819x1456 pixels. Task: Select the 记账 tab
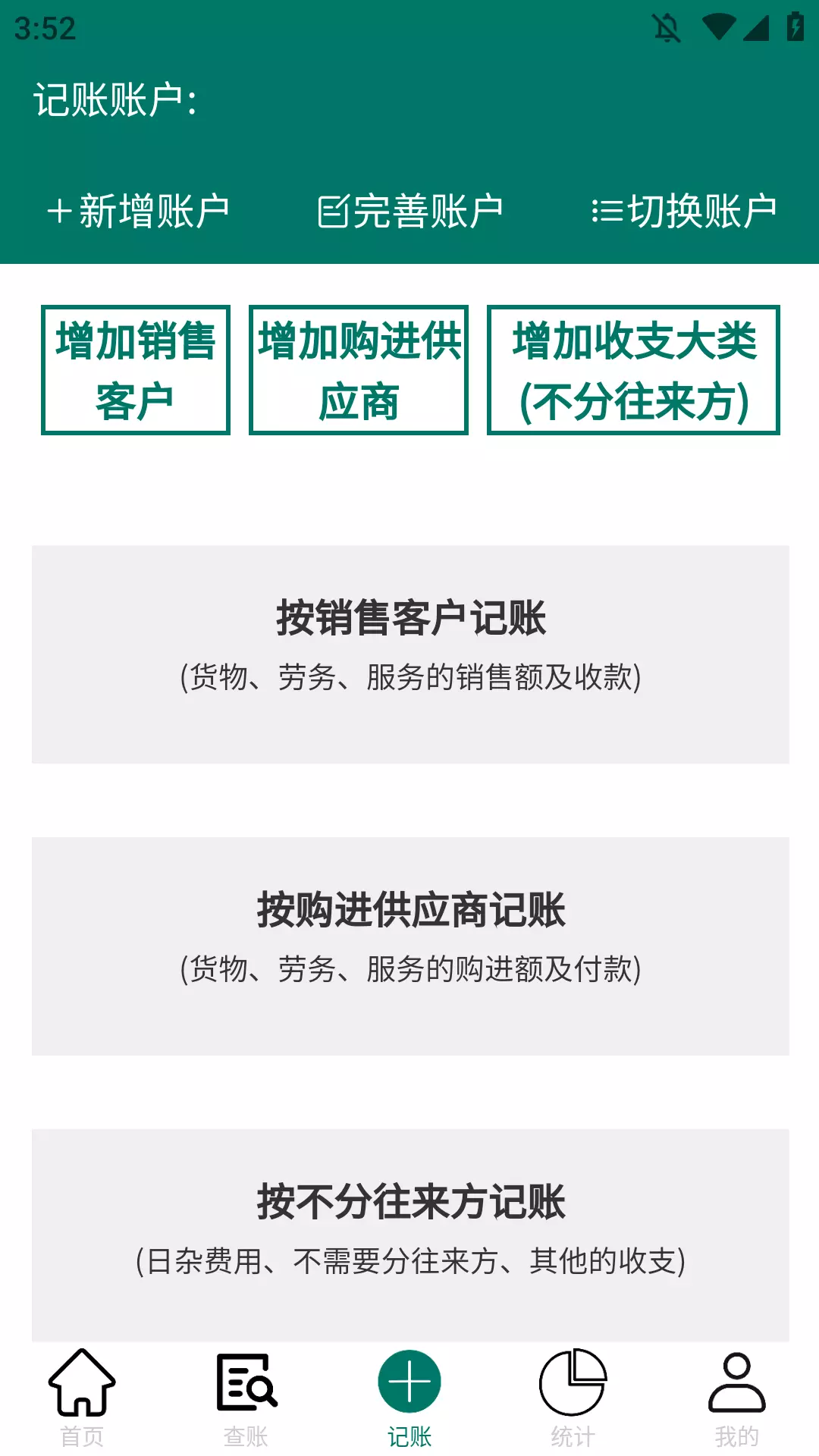click(x=409, y=1398)
